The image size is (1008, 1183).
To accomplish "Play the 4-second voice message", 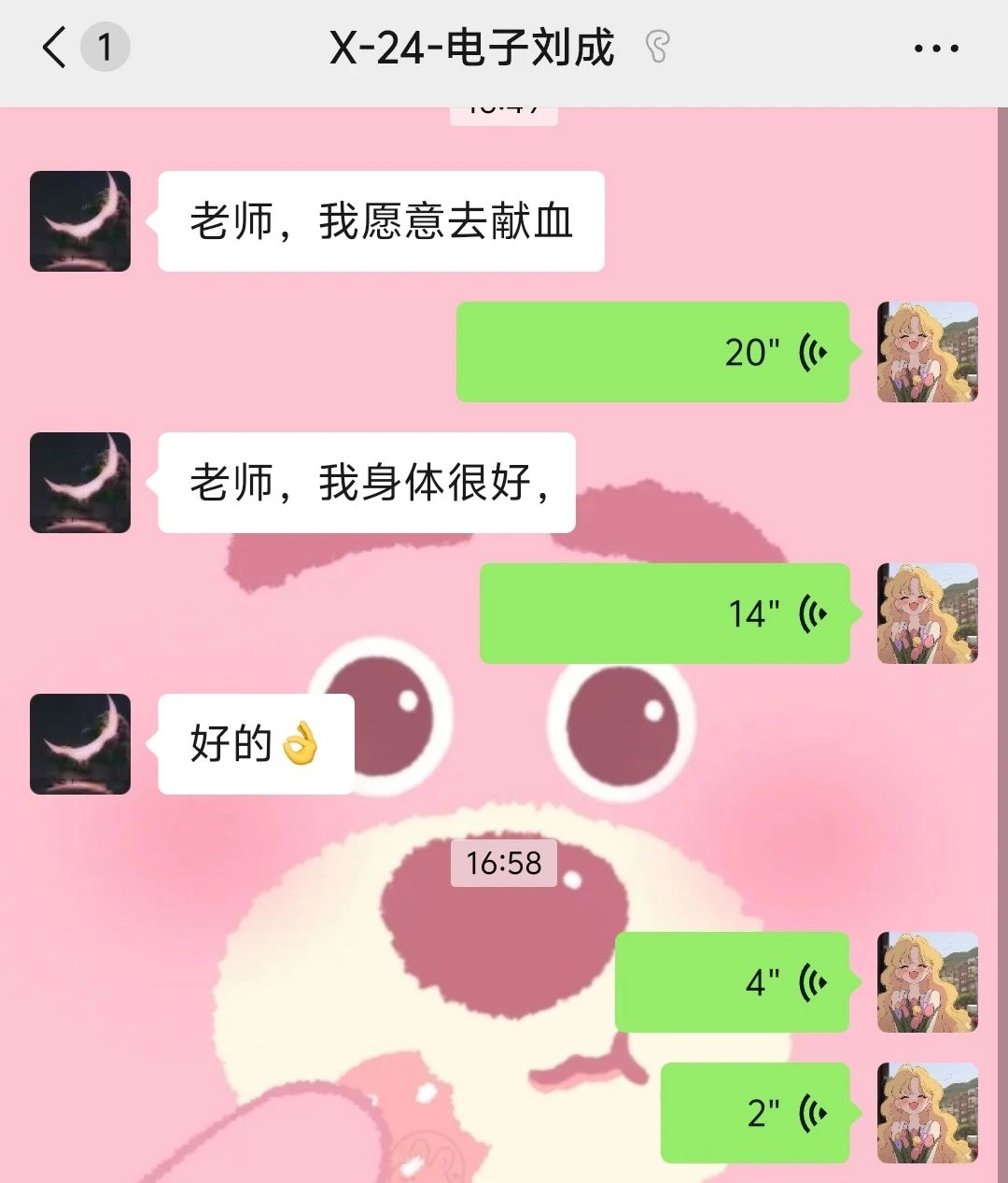I will (x=731, y=982).
